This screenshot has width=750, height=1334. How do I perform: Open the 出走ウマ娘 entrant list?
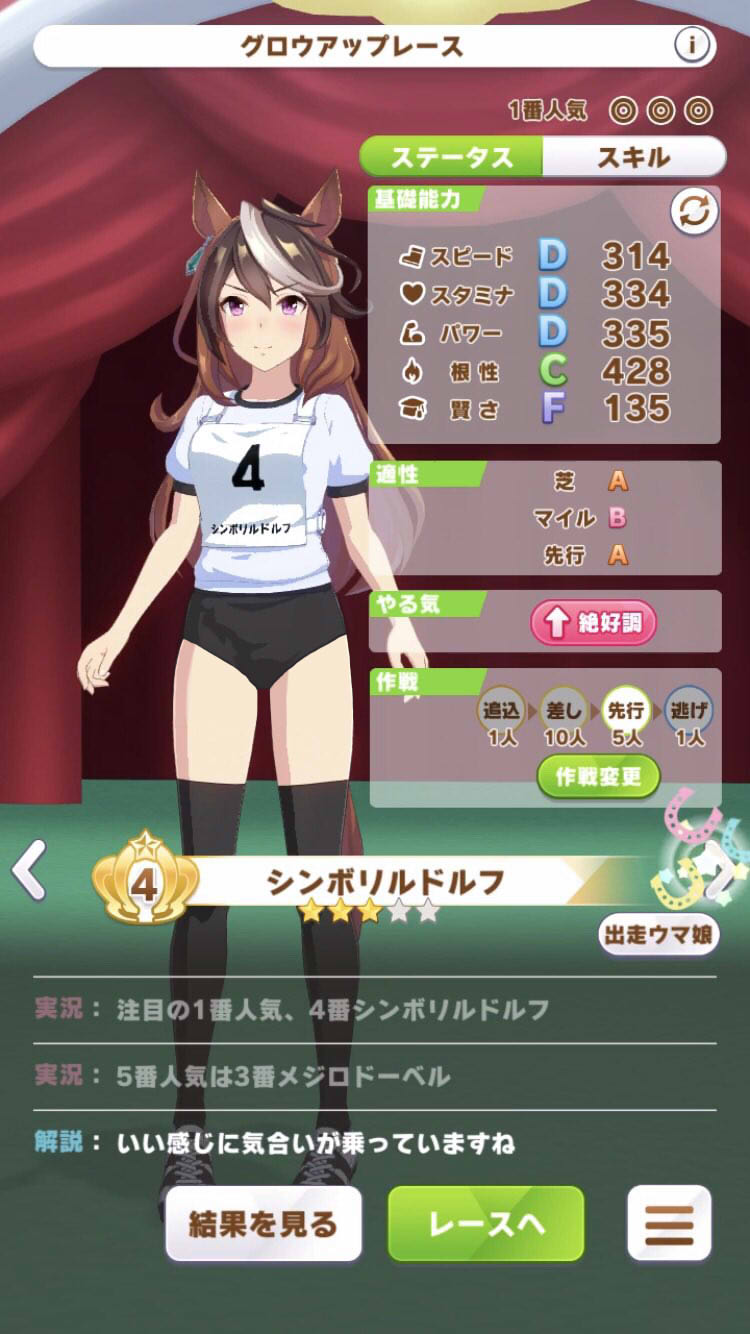[x=659, y=935]
